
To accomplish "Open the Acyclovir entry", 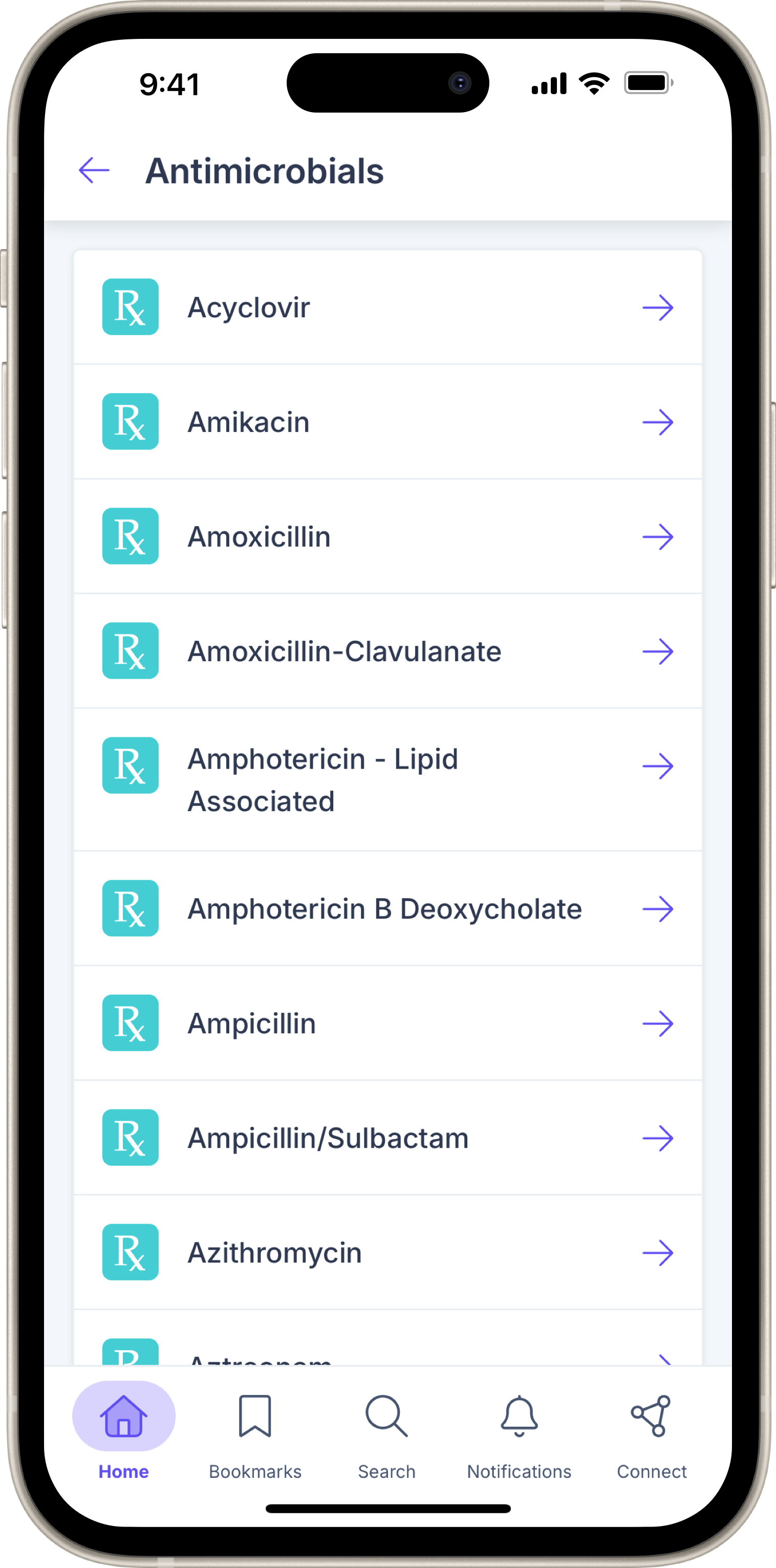I will click(x=387, y=308).
